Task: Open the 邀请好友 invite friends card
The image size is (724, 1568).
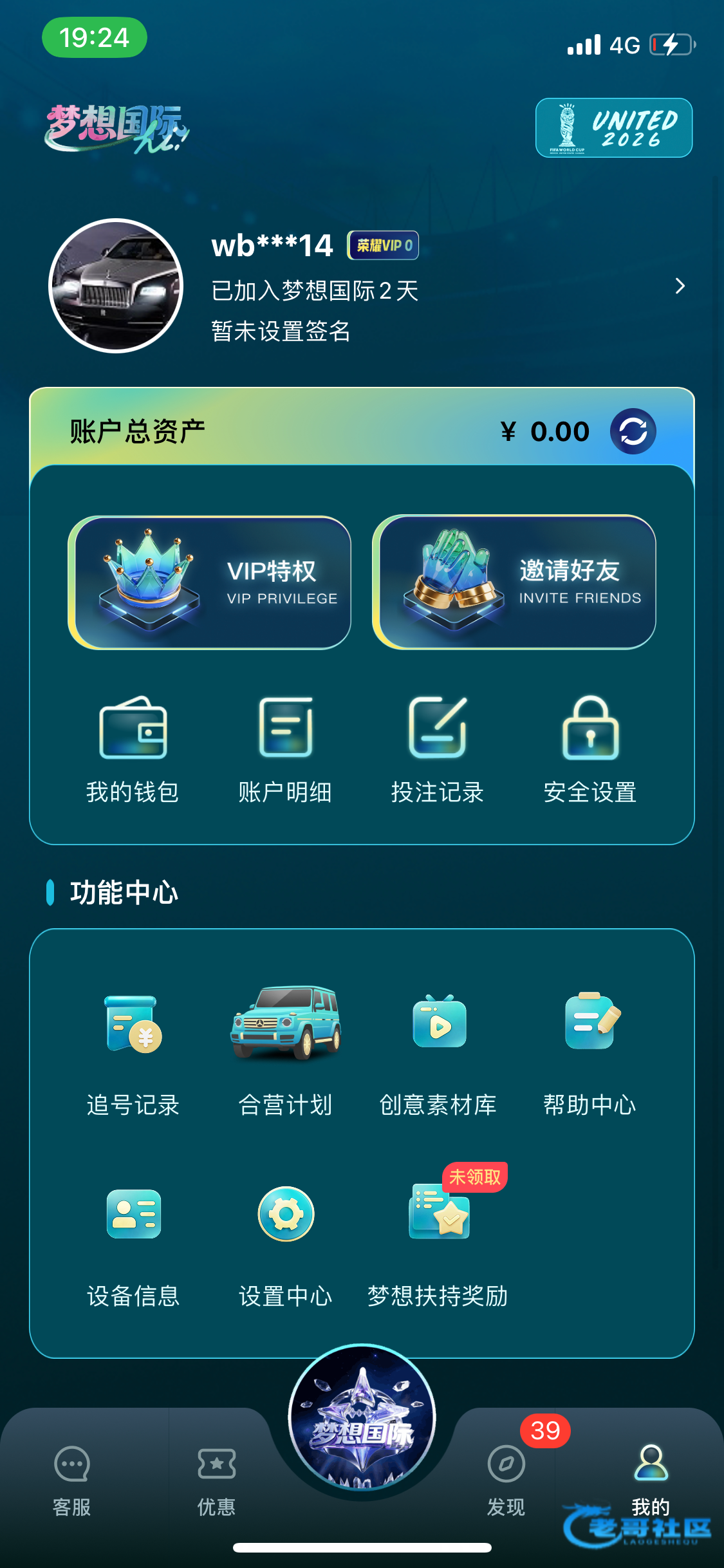Action: (514, 583)
